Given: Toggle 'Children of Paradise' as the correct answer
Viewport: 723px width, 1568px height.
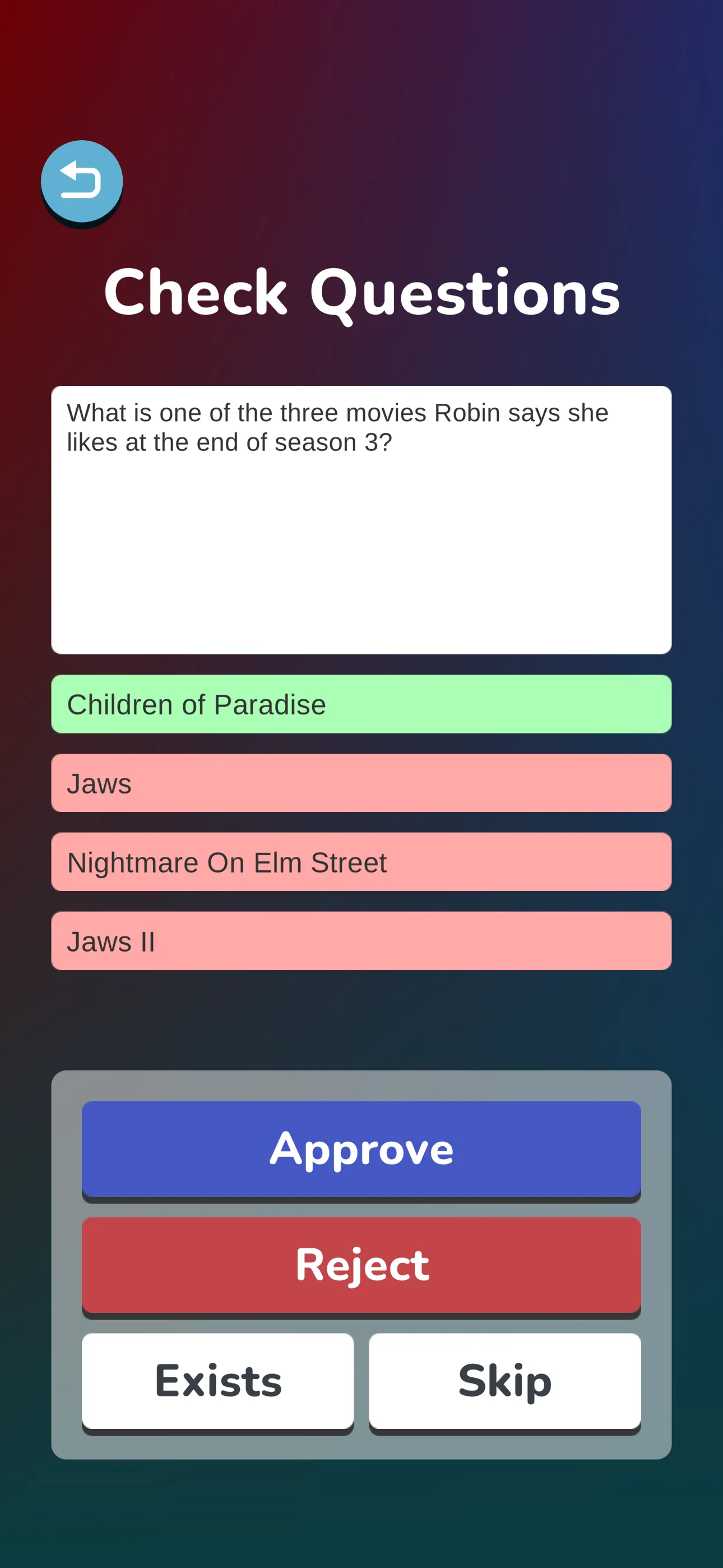Looking at the screenshot, I should coord(361,703).
